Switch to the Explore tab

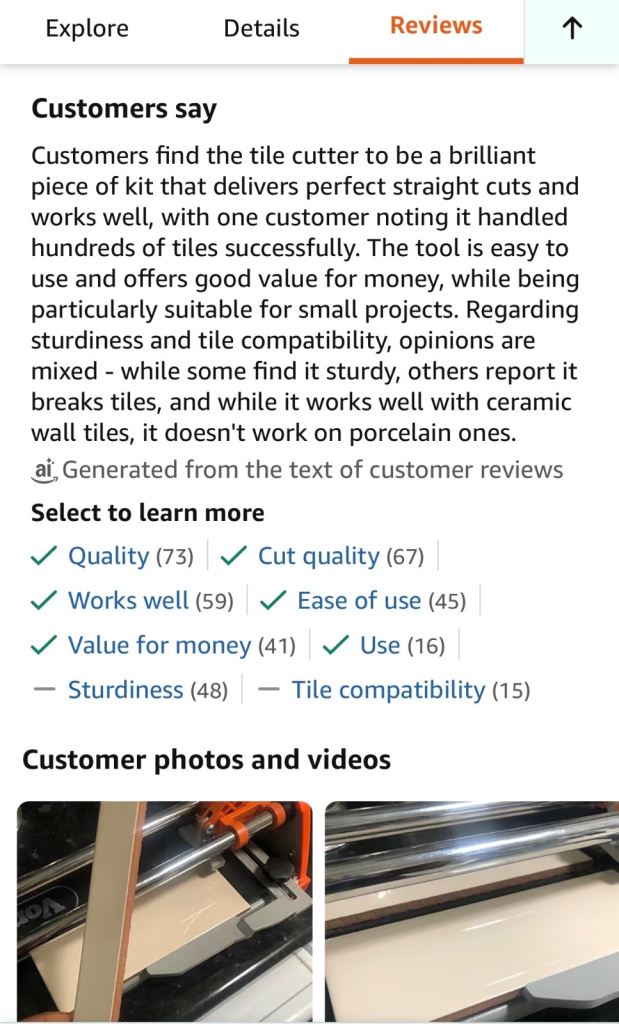point(87,29)
